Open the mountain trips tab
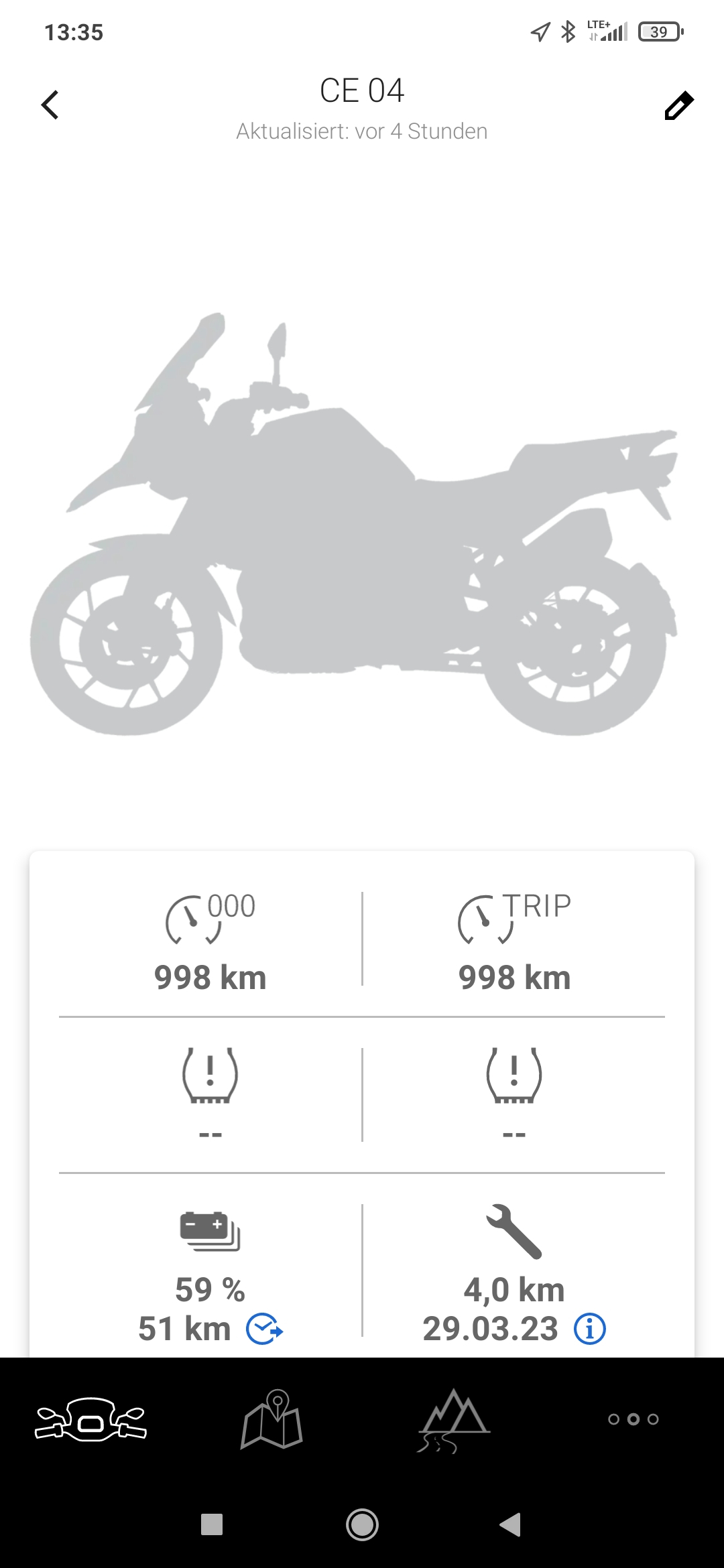The width and height of the screenshot is (724, 1568). [453, 1419]
